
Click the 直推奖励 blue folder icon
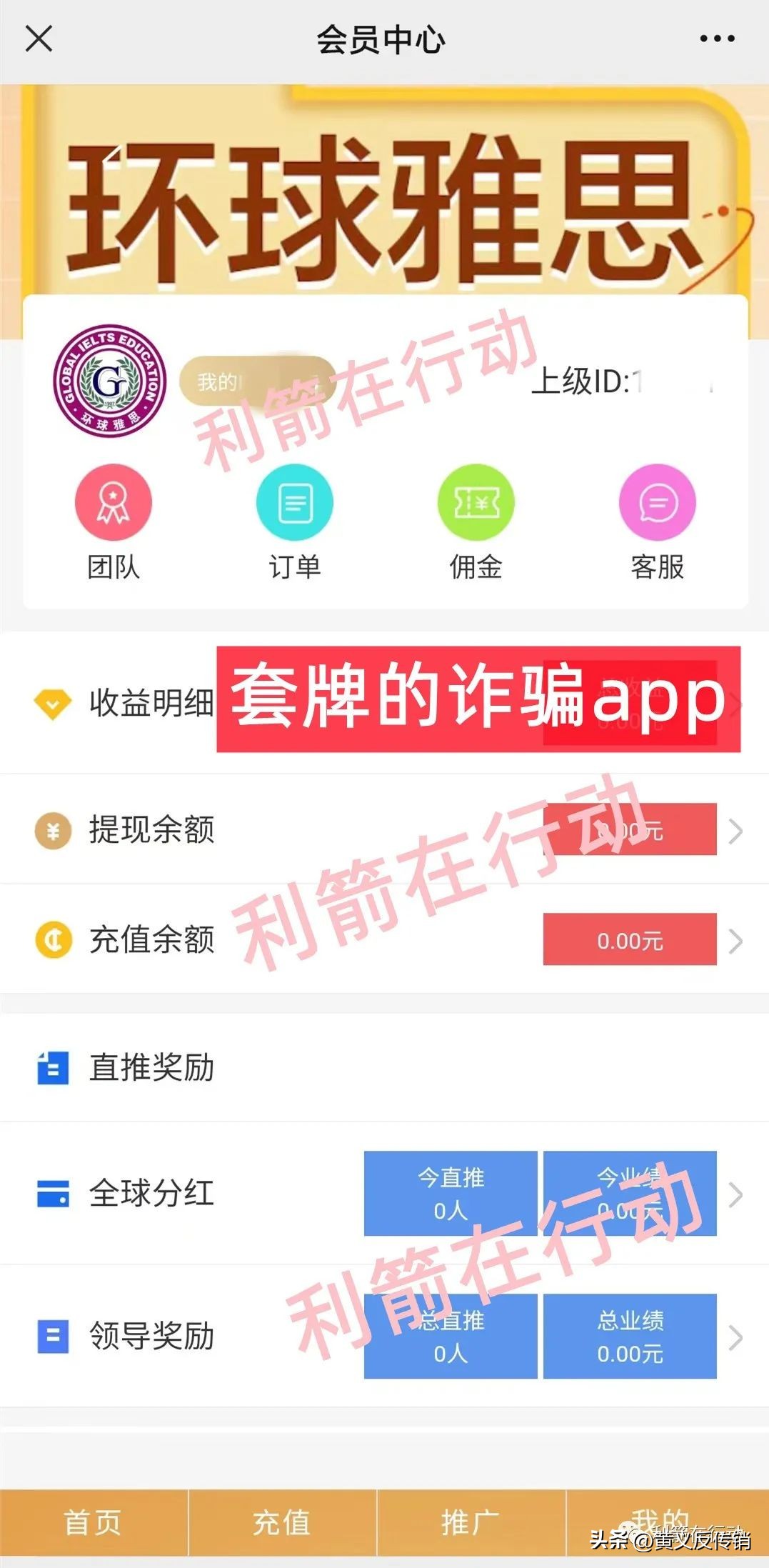pos(53,1069)
